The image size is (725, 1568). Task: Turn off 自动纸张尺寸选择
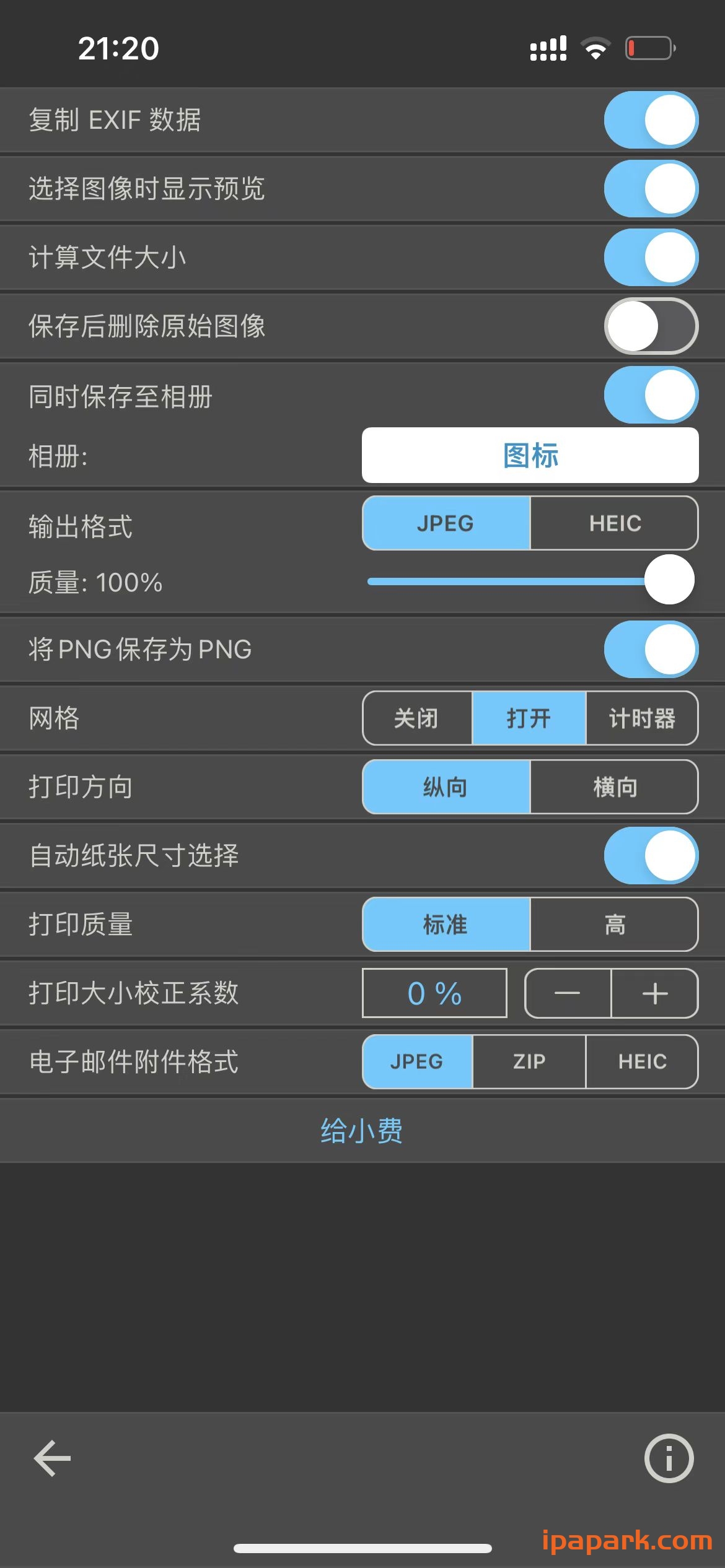pyautogui.click(x=649, y=856)
